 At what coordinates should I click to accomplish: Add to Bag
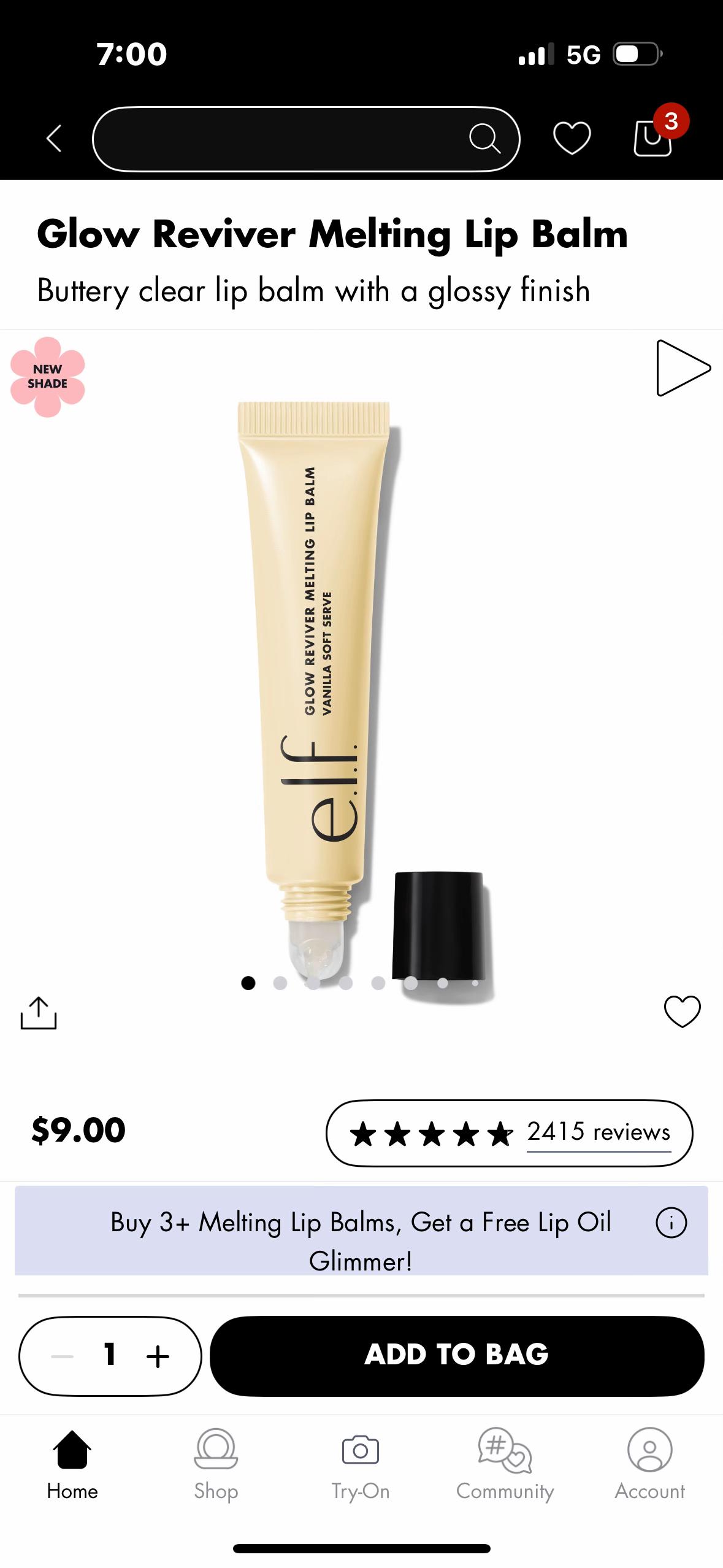(x=456, y=1355)
